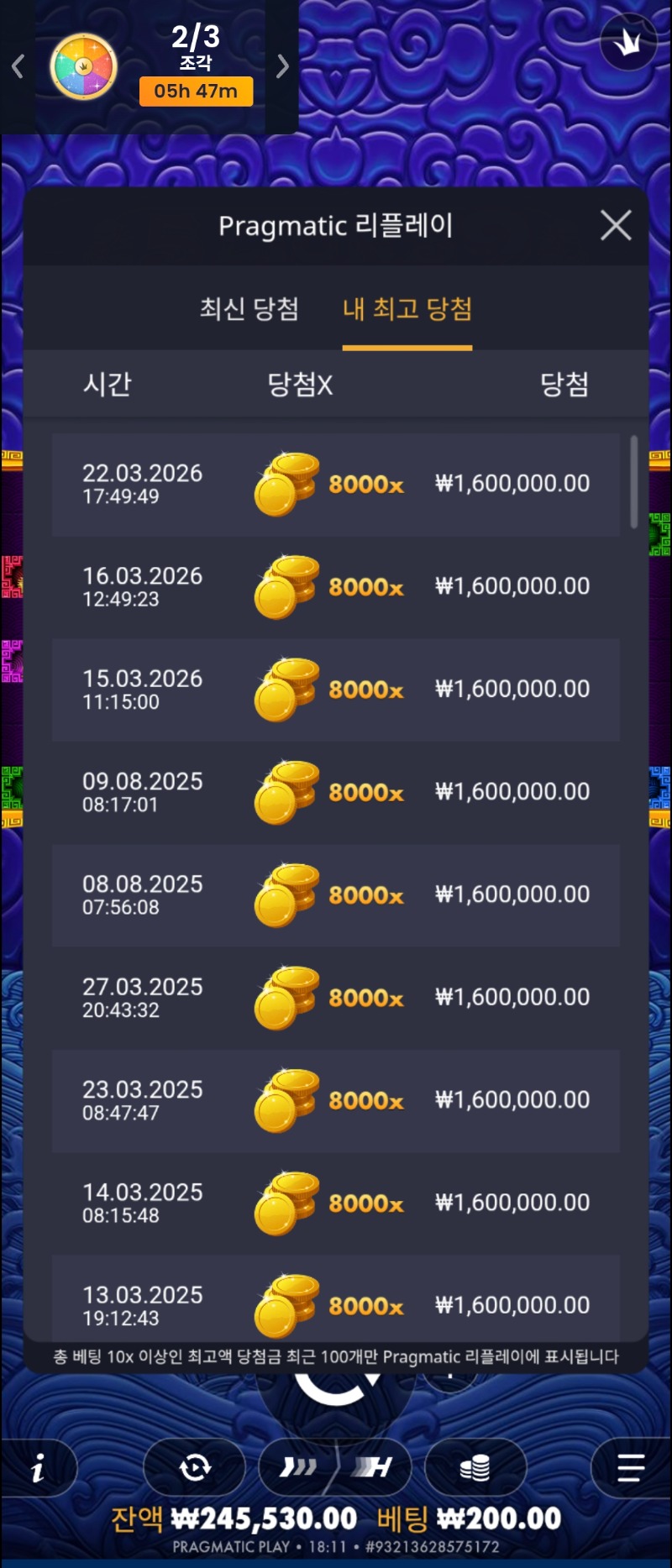Image resolution: width=672 pixels, height=1568 pixels.
Task: Switch to the 최신 당첨 tab
Action: (249, 309)
